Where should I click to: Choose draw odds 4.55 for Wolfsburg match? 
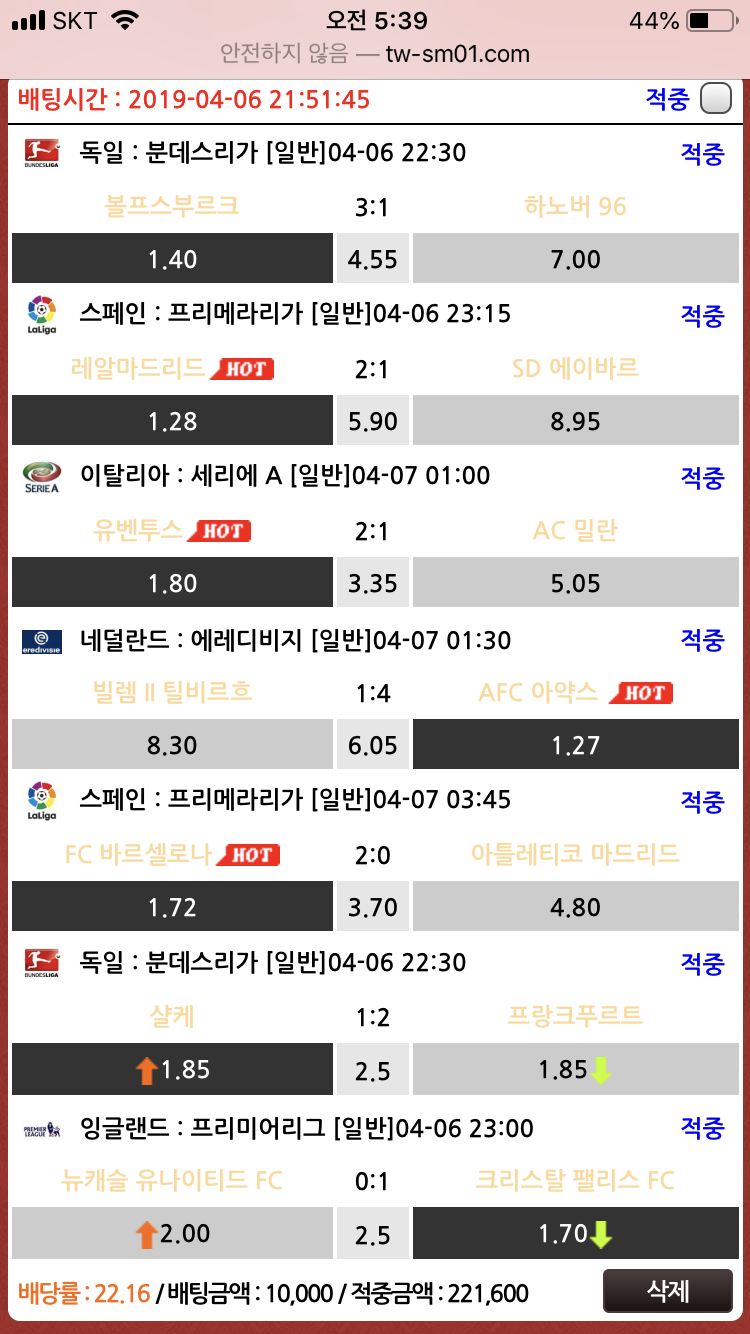pyautogui.click(x=372, y=259)
